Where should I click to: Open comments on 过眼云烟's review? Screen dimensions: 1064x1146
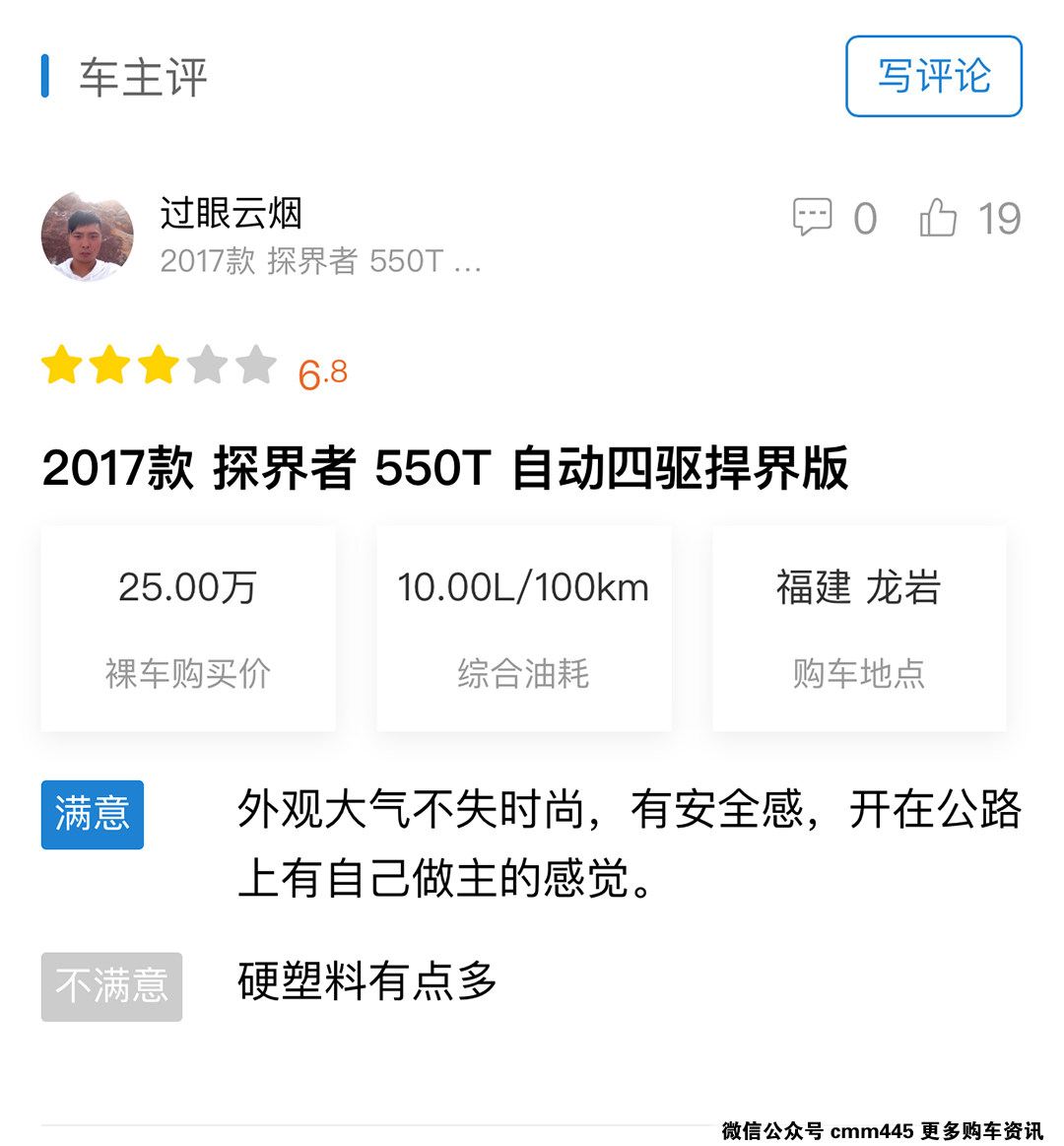pos(813,218)
